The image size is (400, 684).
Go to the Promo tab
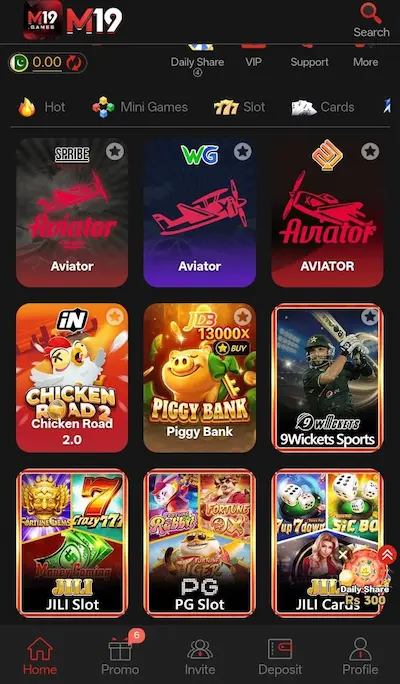[120, 656]
